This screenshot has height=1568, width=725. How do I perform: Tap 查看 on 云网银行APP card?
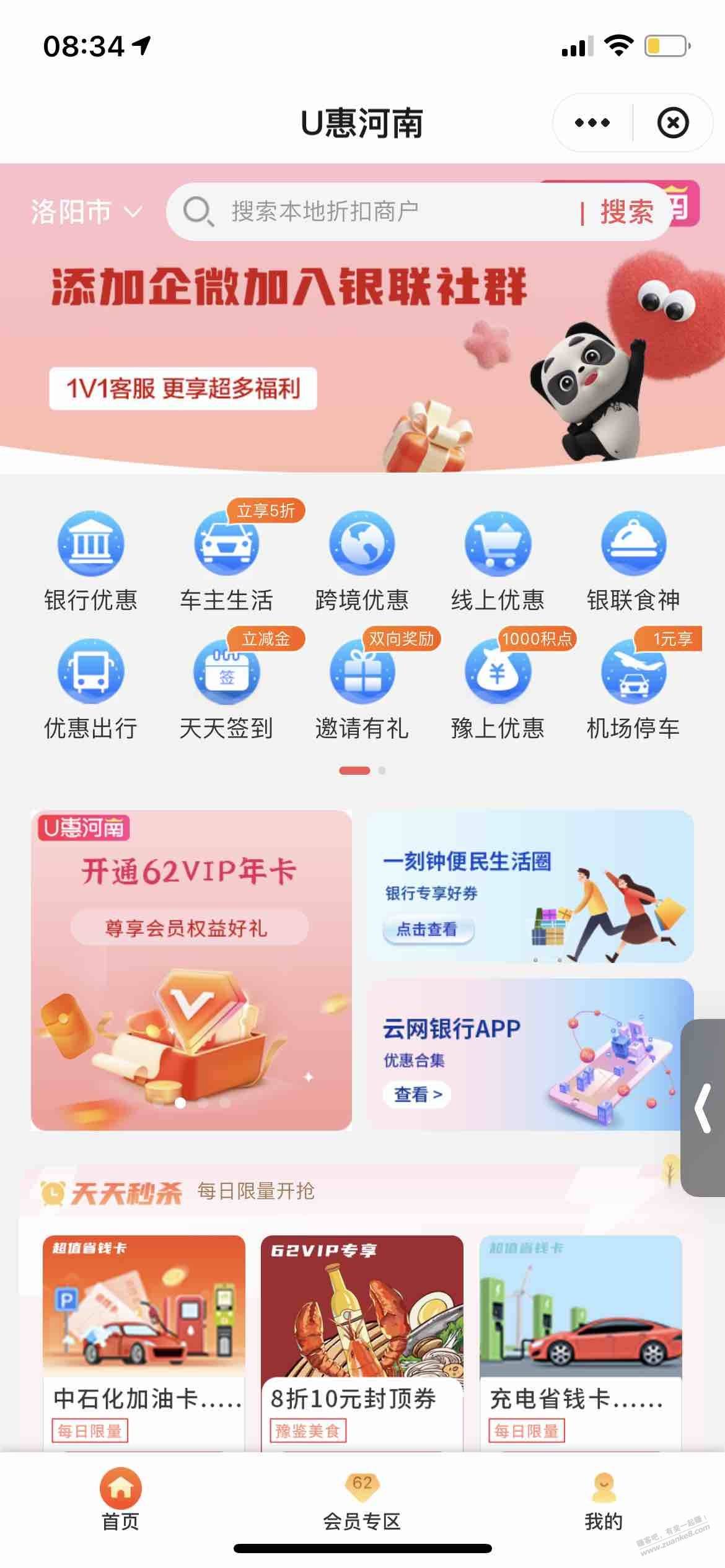click(417, 1094)
